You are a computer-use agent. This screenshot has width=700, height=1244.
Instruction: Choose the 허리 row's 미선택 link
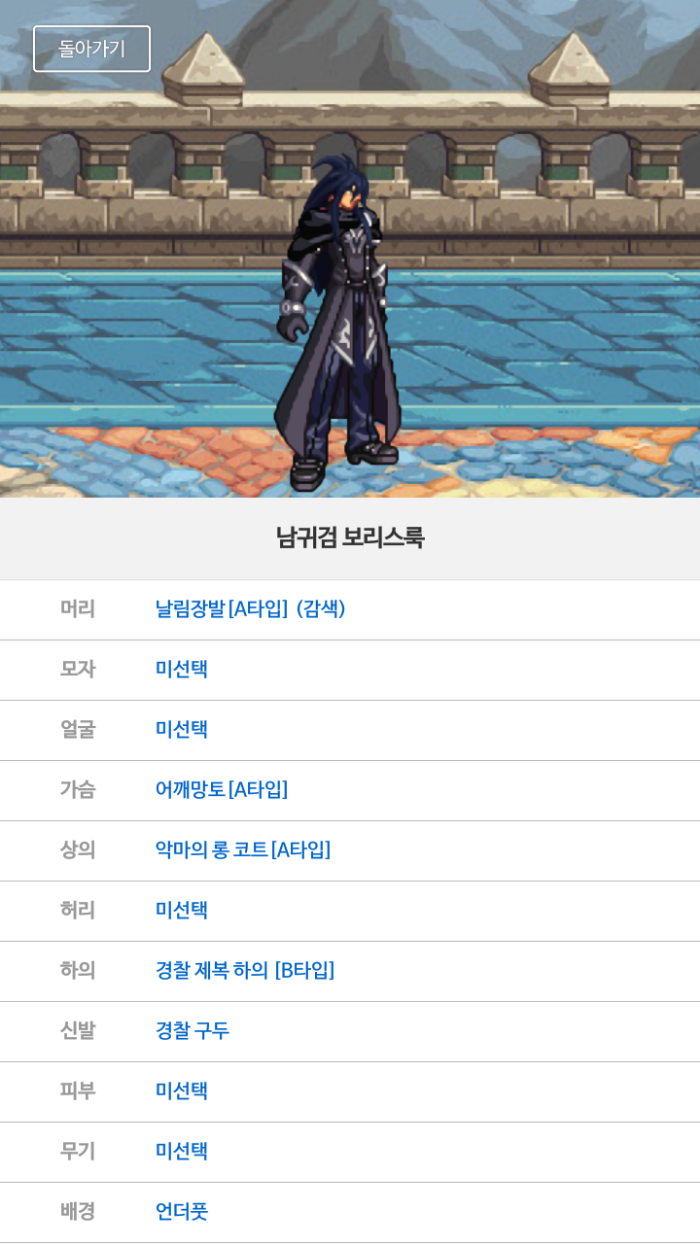coord(181,910)
